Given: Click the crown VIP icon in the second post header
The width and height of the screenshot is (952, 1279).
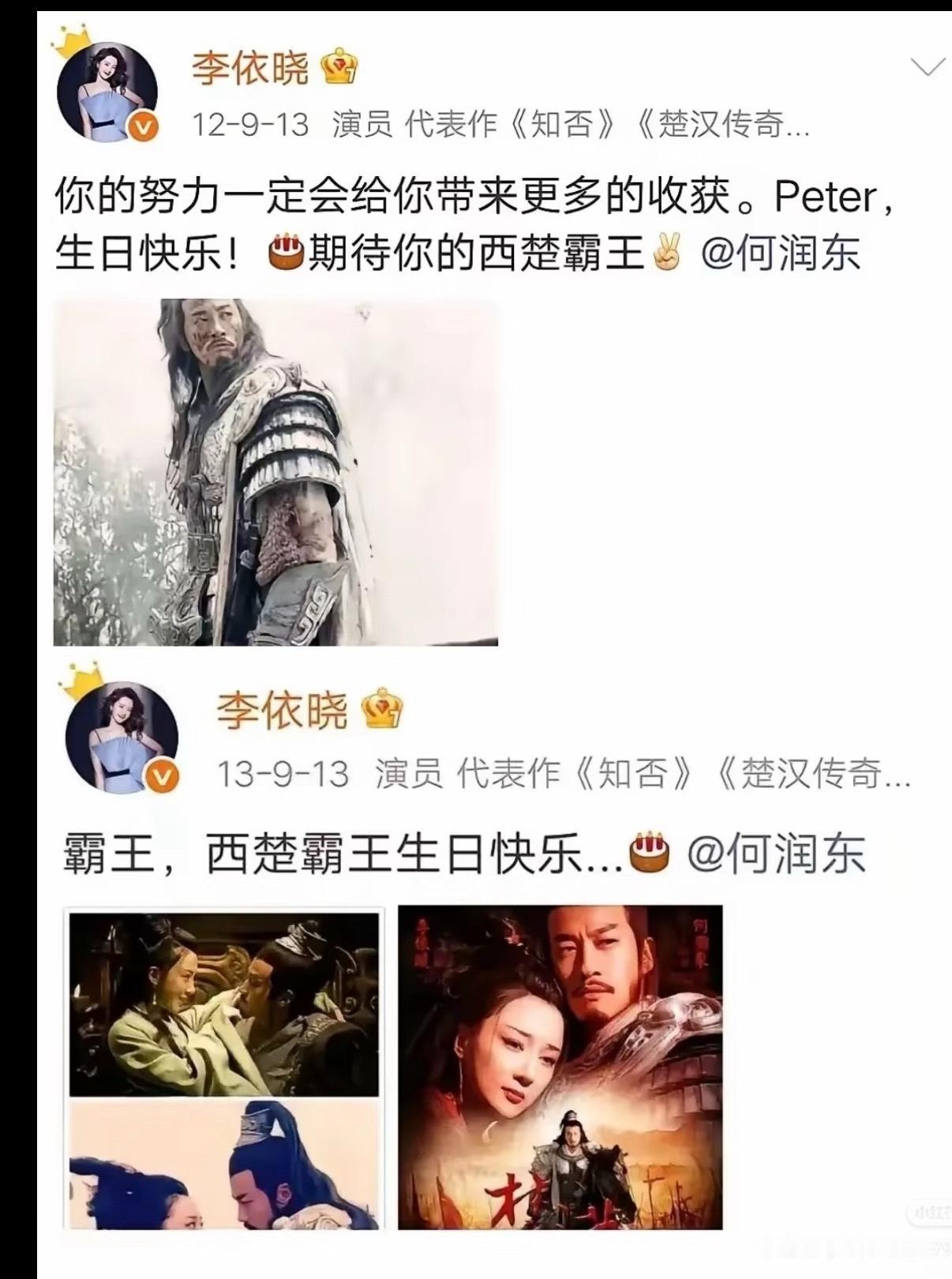Looking at the screenshot, I should [379, 713].
